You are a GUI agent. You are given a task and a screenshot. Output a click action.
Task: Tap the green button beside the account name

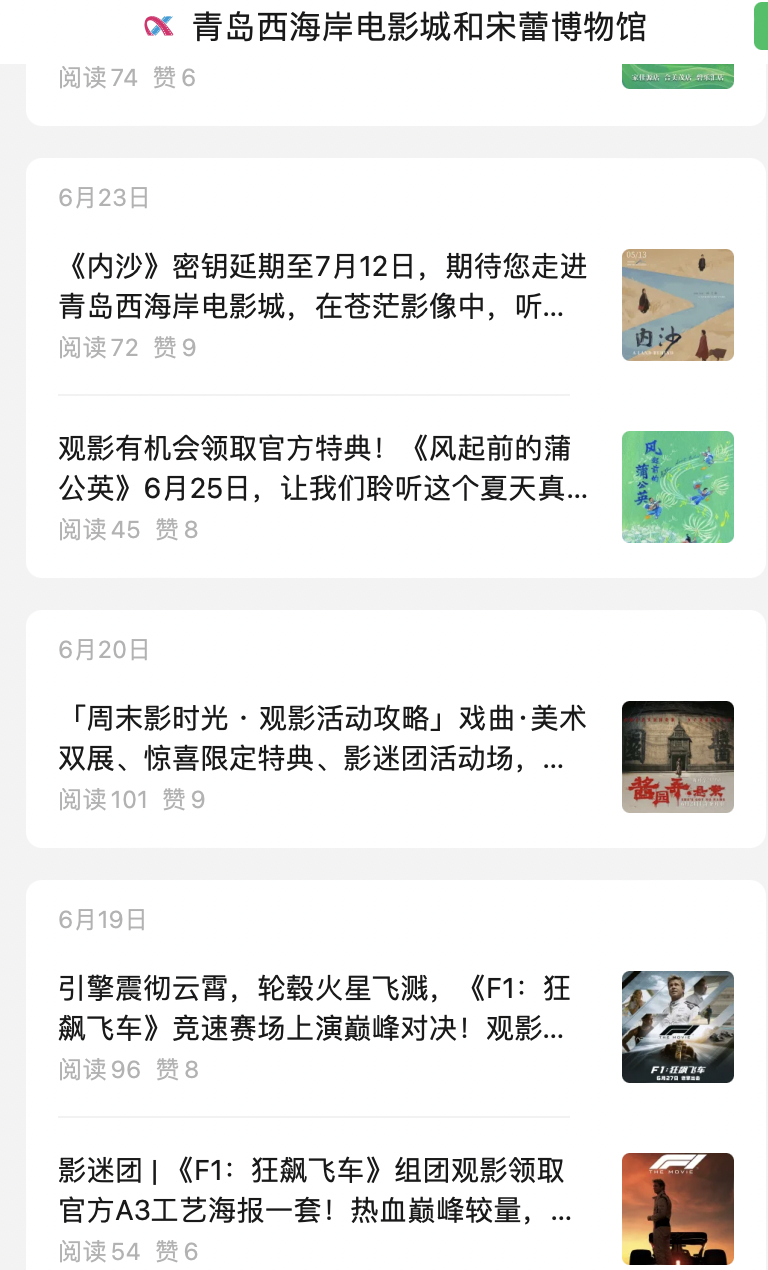coord(761,27)
